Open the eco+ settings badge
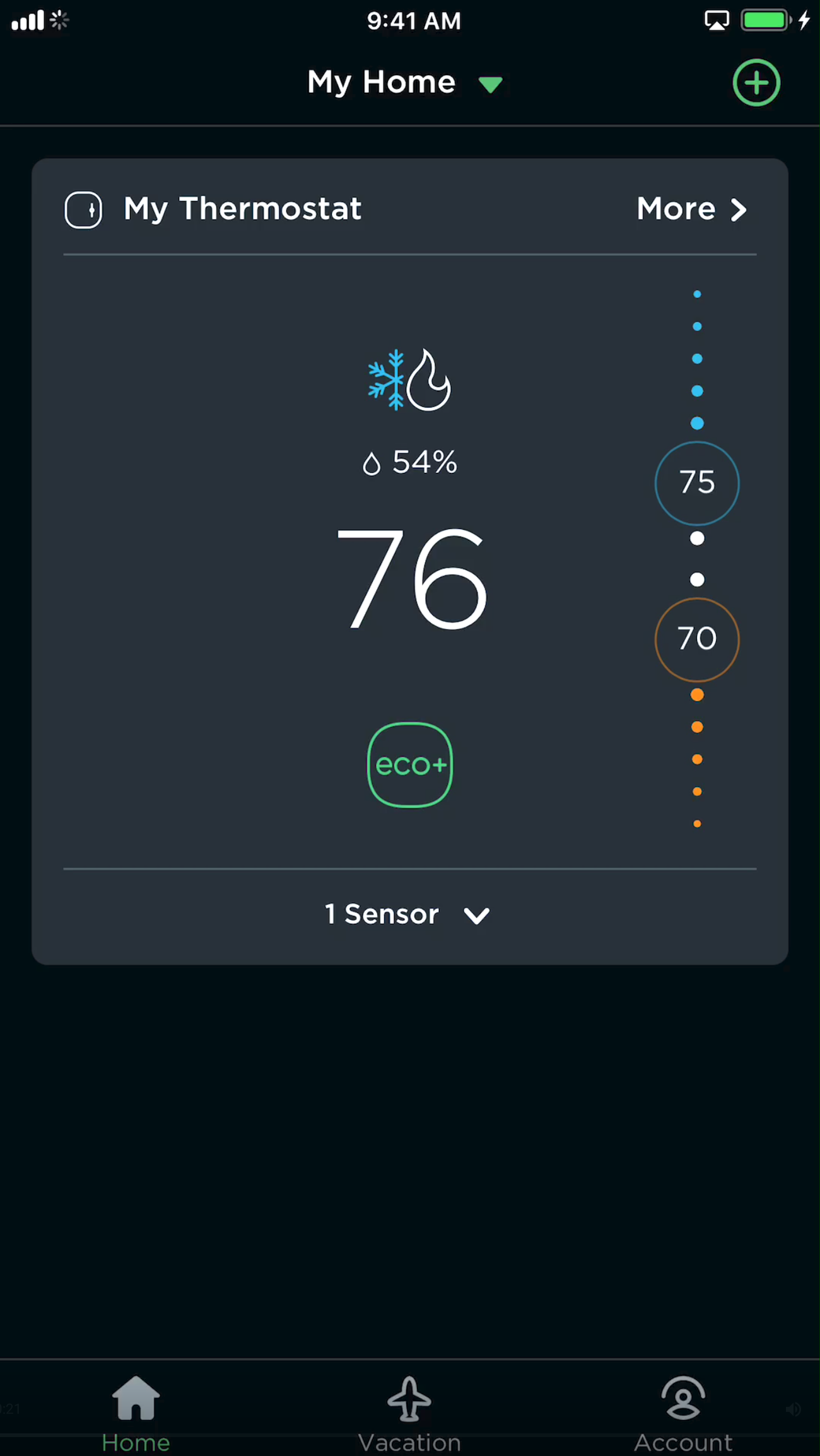 coord(409,764)
